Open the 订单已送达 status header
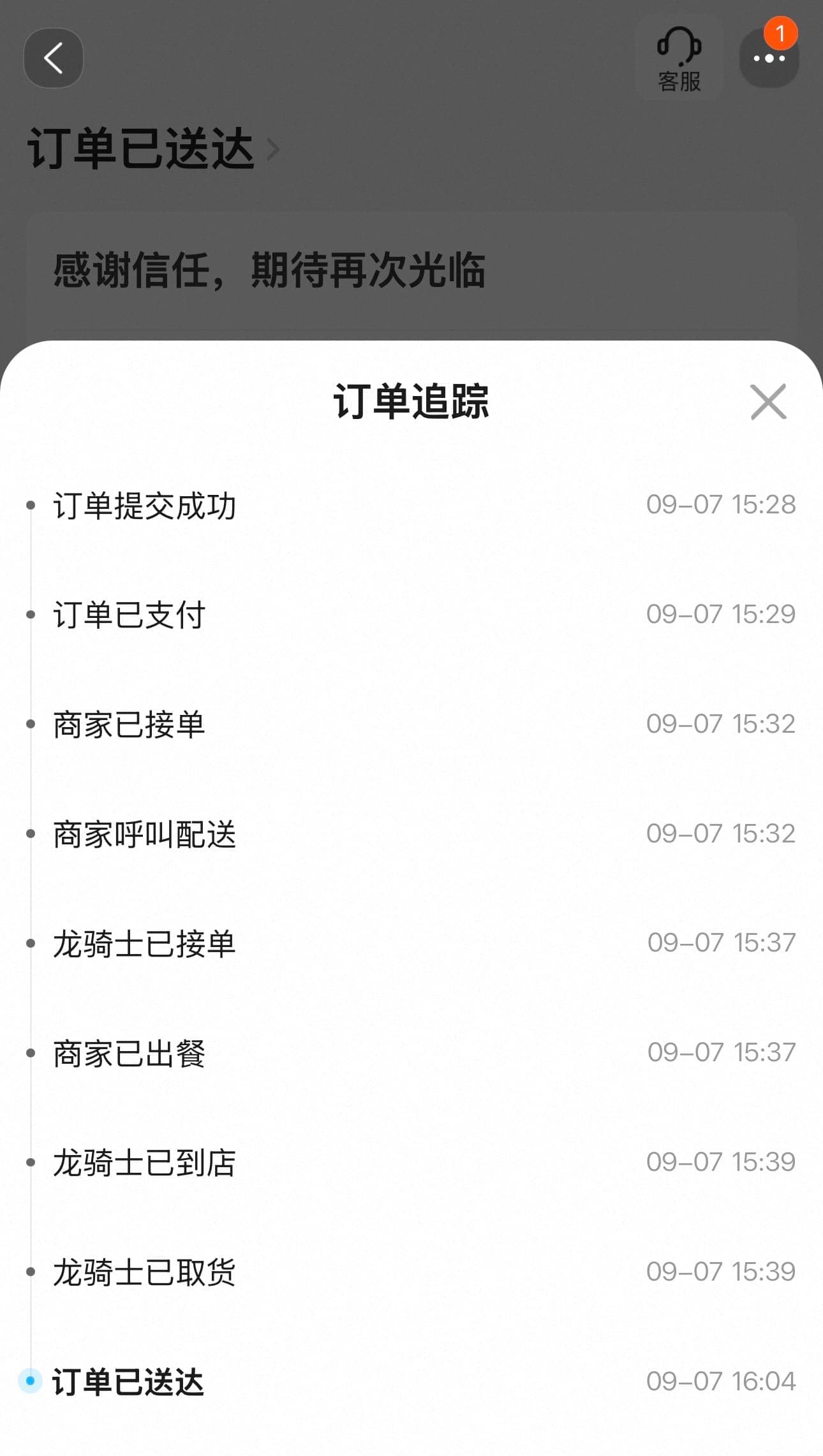The image size is (823, 1456). pyautogui.click(x=153, y=149)
